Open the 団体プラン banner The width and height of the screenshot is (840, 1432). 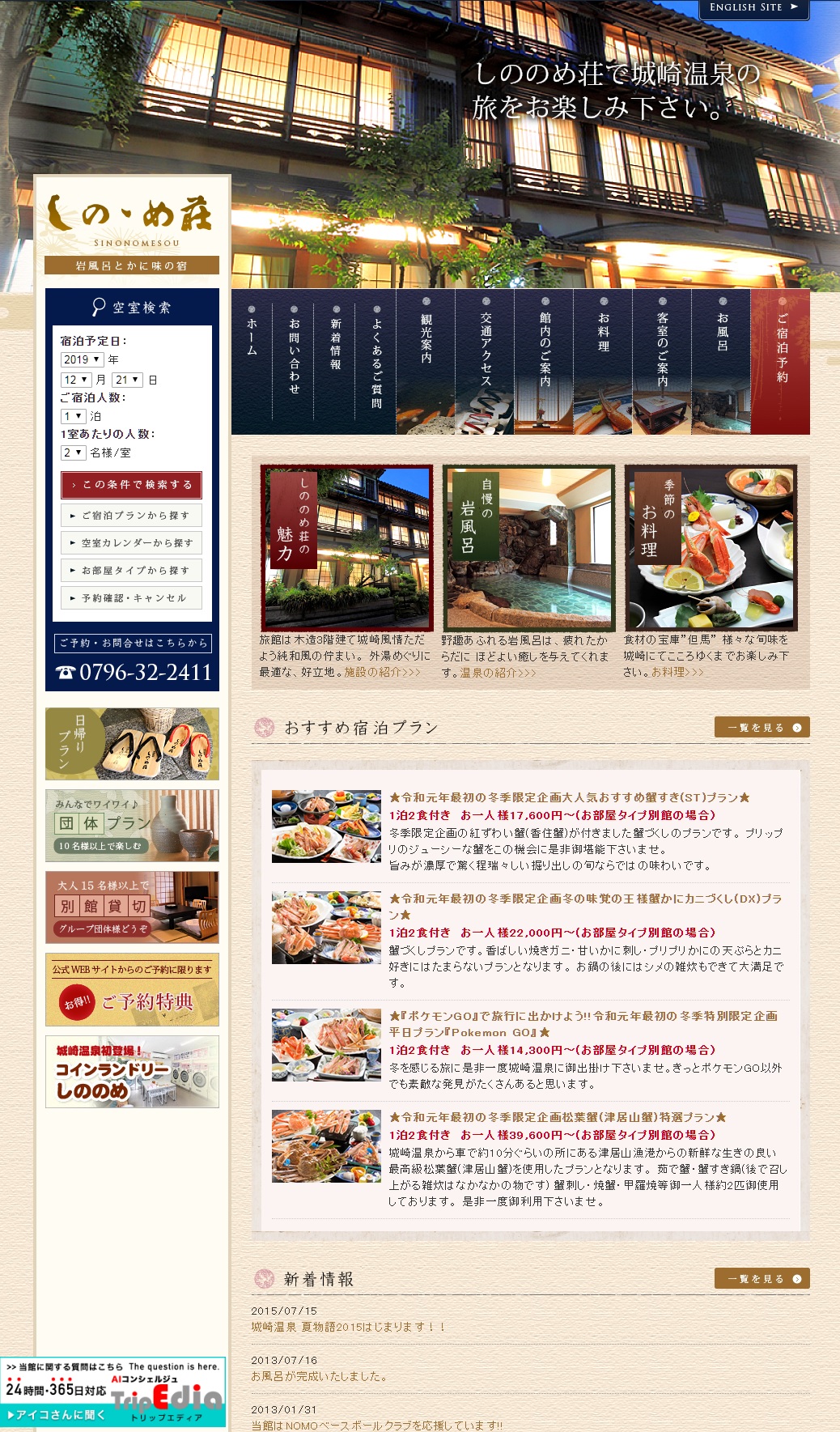pos(132,826)
